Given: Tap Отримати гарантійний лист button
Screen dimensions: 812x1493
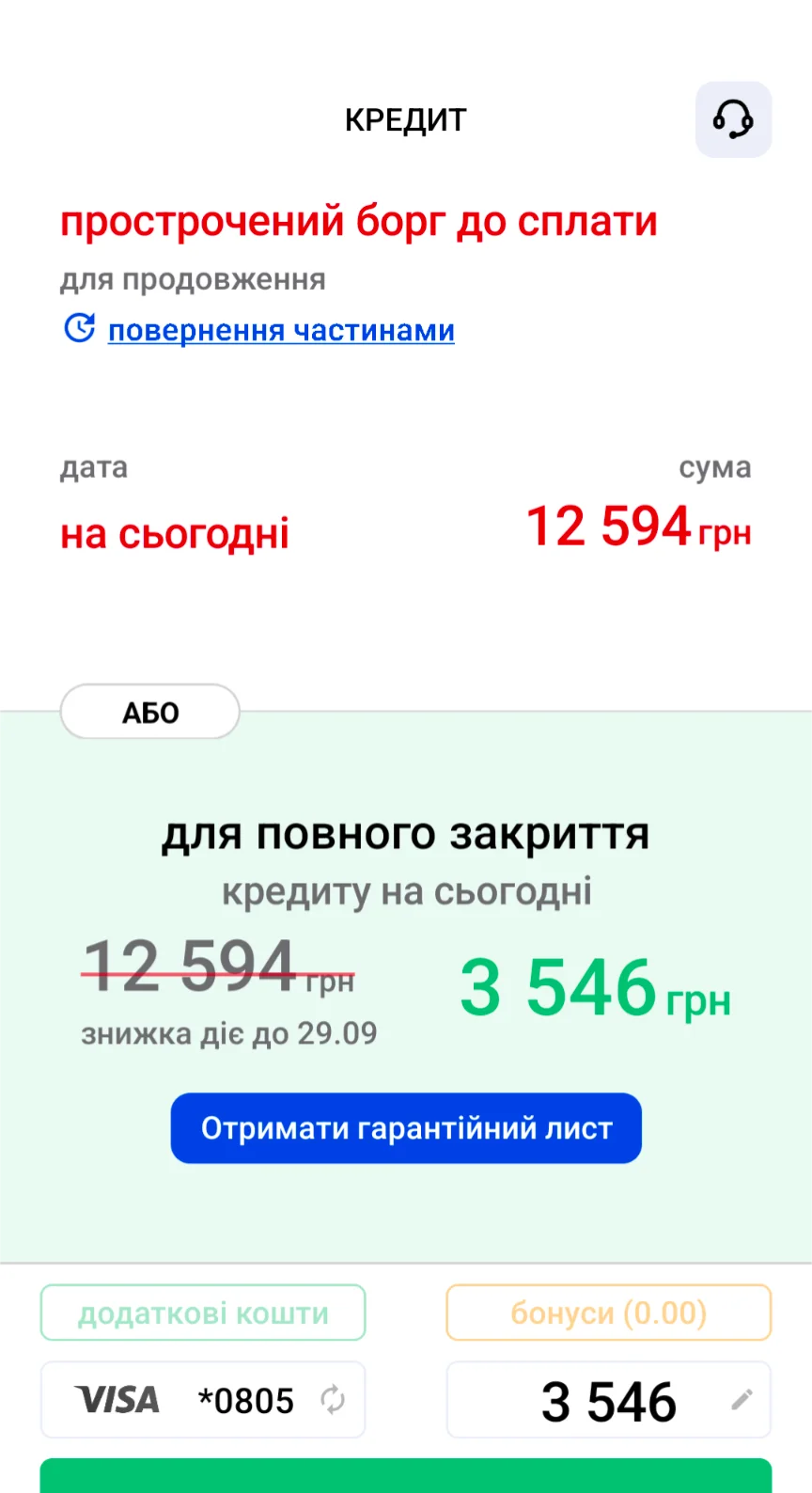Looking at the screenshot, I should (x=406, y=1127).
